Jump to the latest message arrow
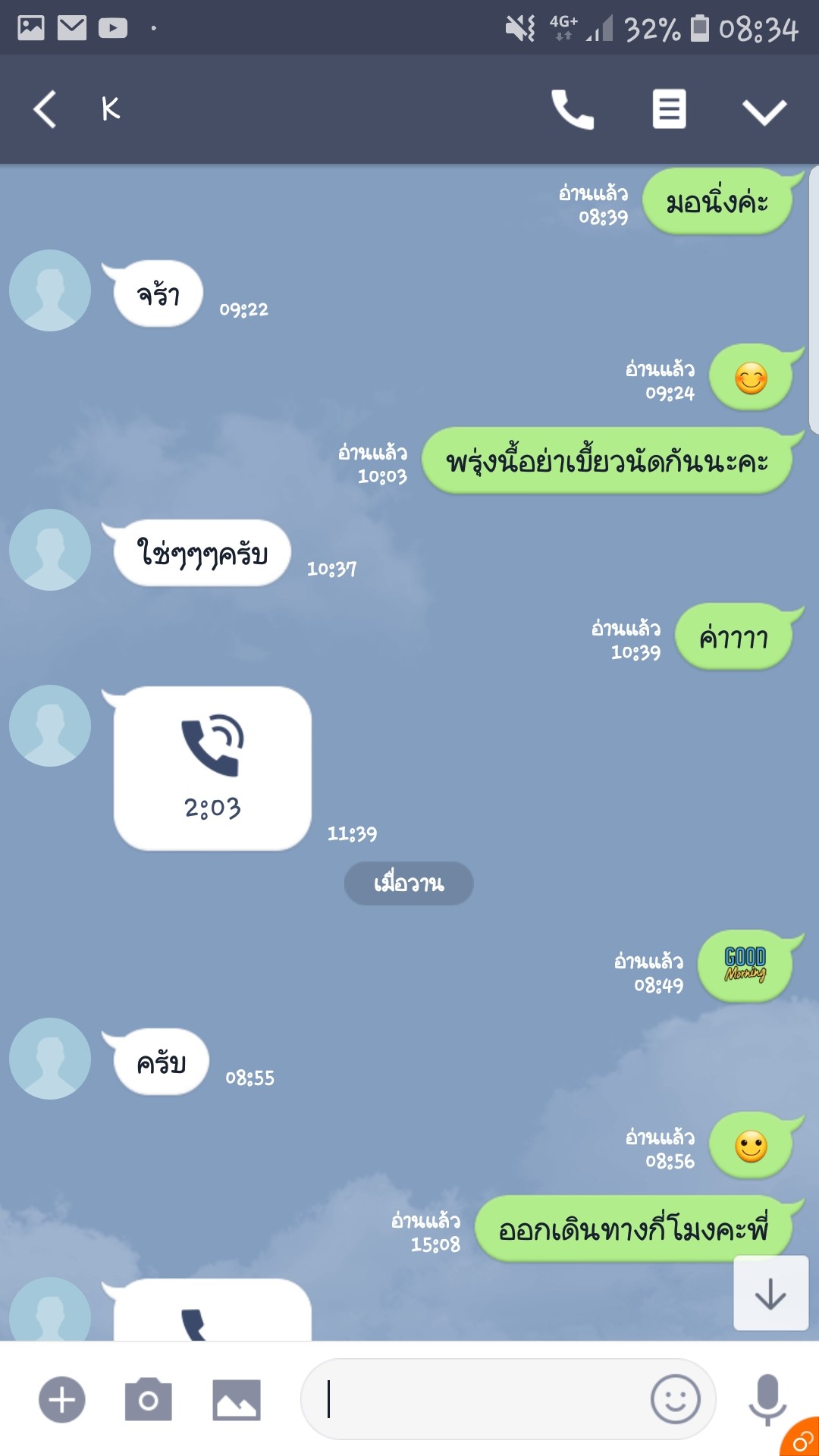The image size is (819, 1456). click(x=770, y=1293)
